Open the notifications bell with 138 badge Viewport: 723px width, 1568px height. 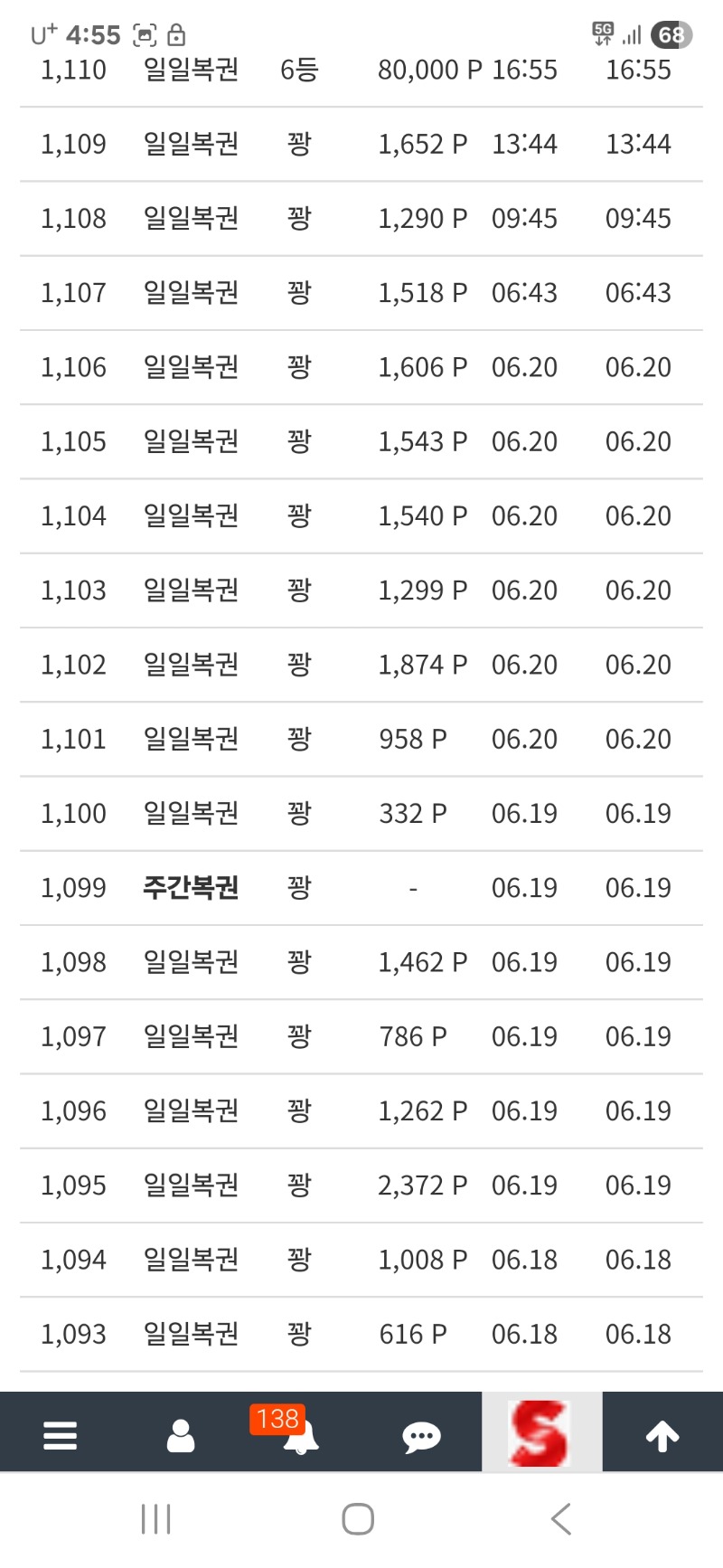coord(299,1436)
